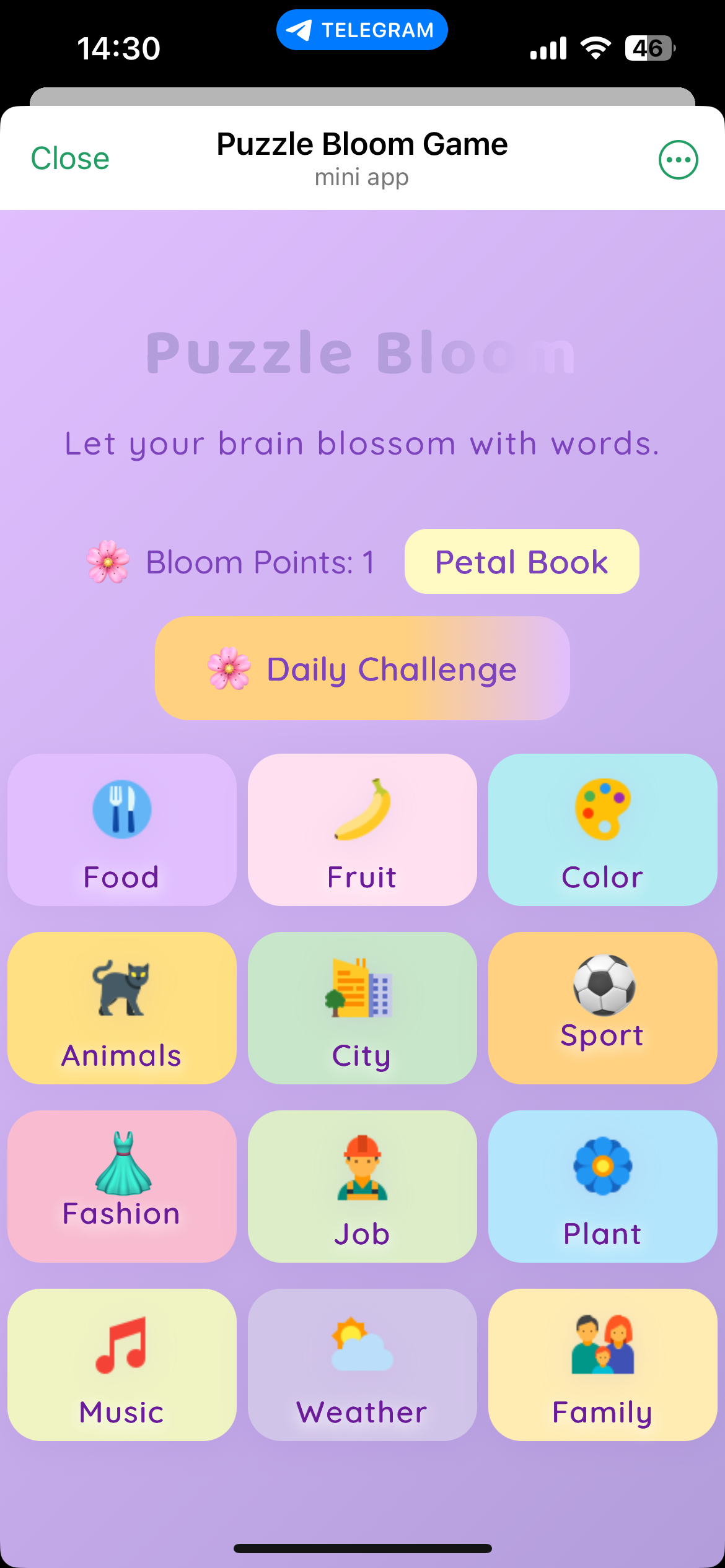This screenshot has height=1568, width=725.
Task: Tap the Telegram status pill at top
Action: coord(362,28)
